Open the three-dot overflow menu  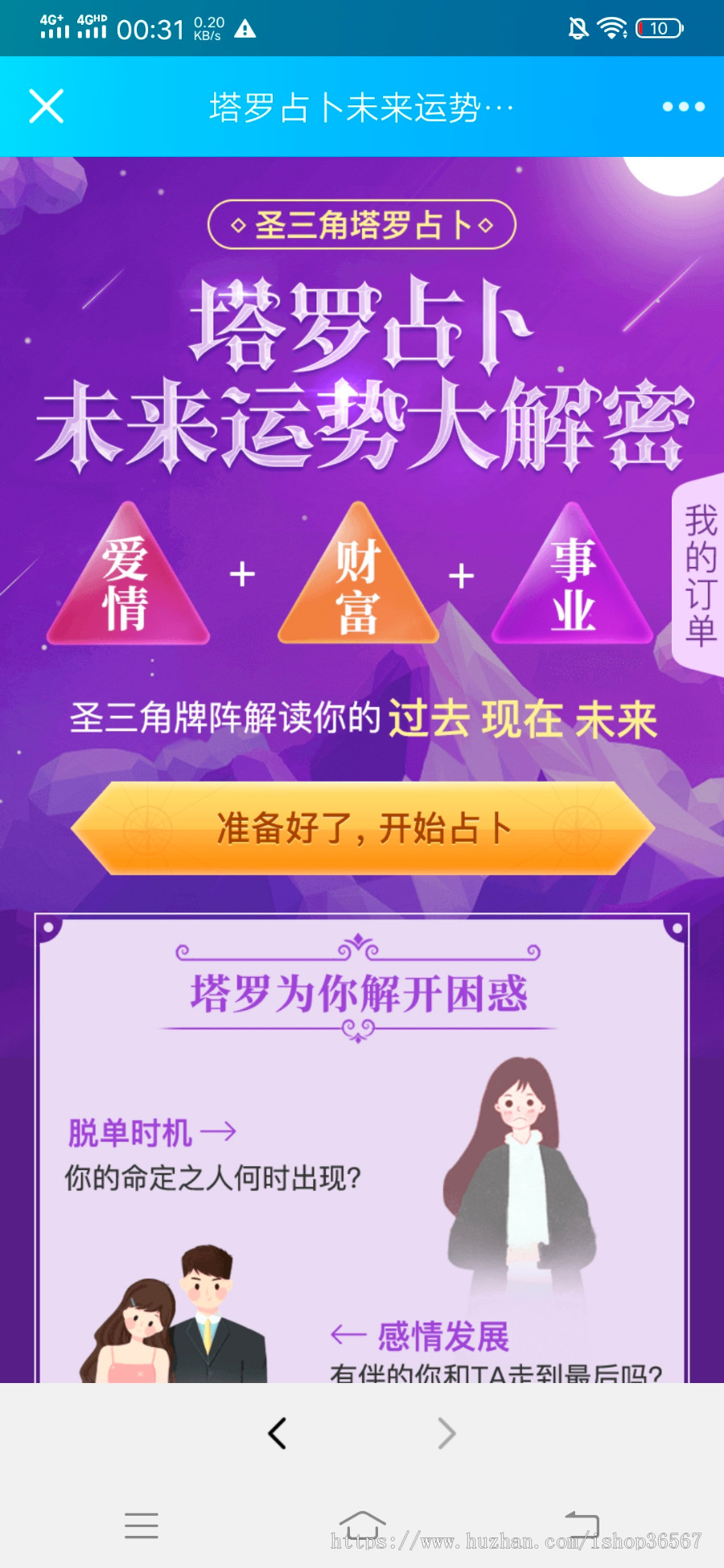pyautogui.click(x=683, y=106)
